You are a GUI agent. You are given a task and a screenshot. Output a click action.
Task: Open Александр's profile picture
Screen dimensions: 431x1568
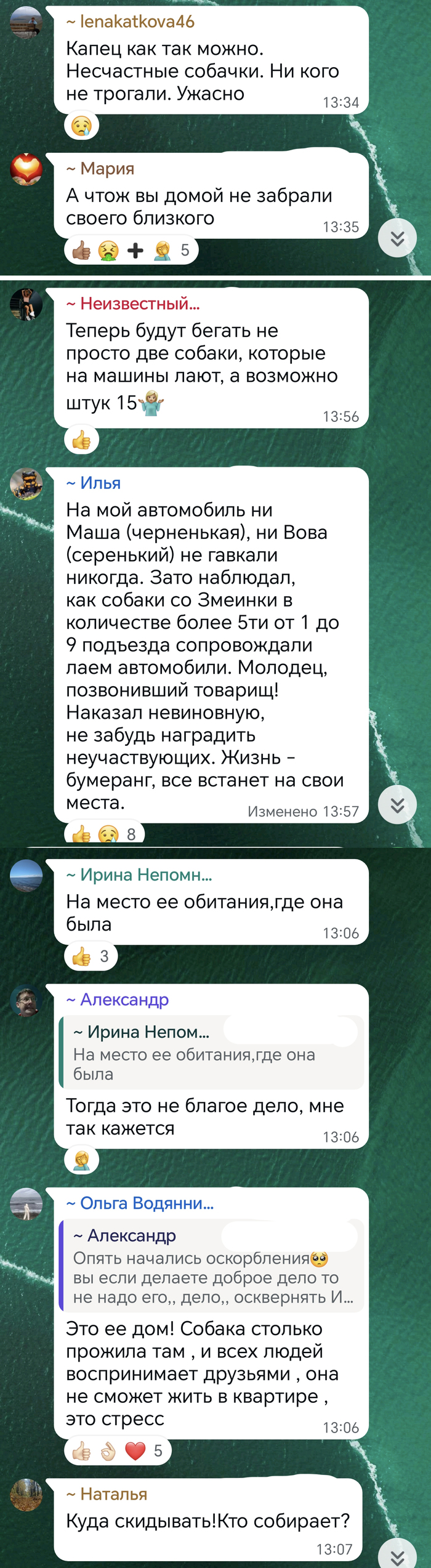pos(26,1001)
